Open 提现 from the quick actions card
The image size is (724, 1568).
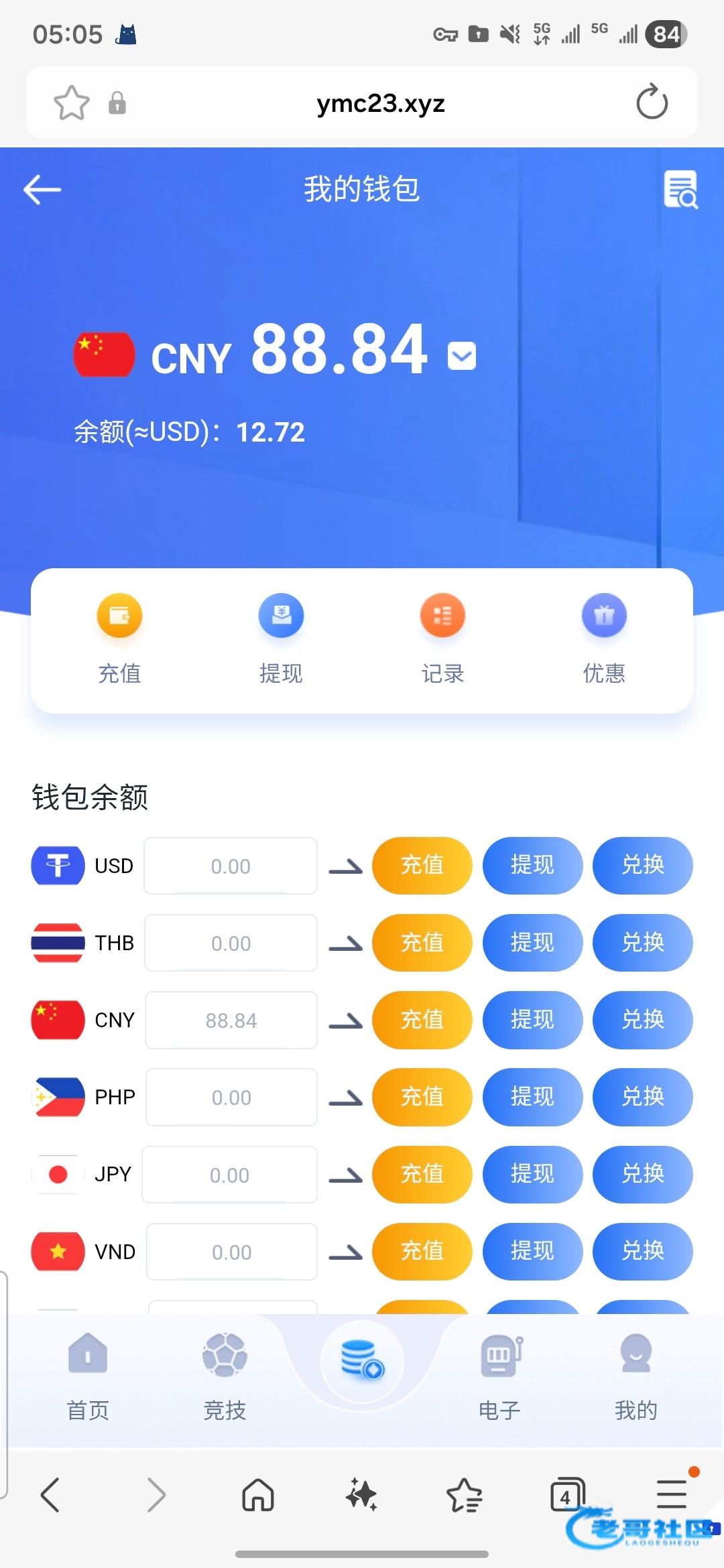281,637
